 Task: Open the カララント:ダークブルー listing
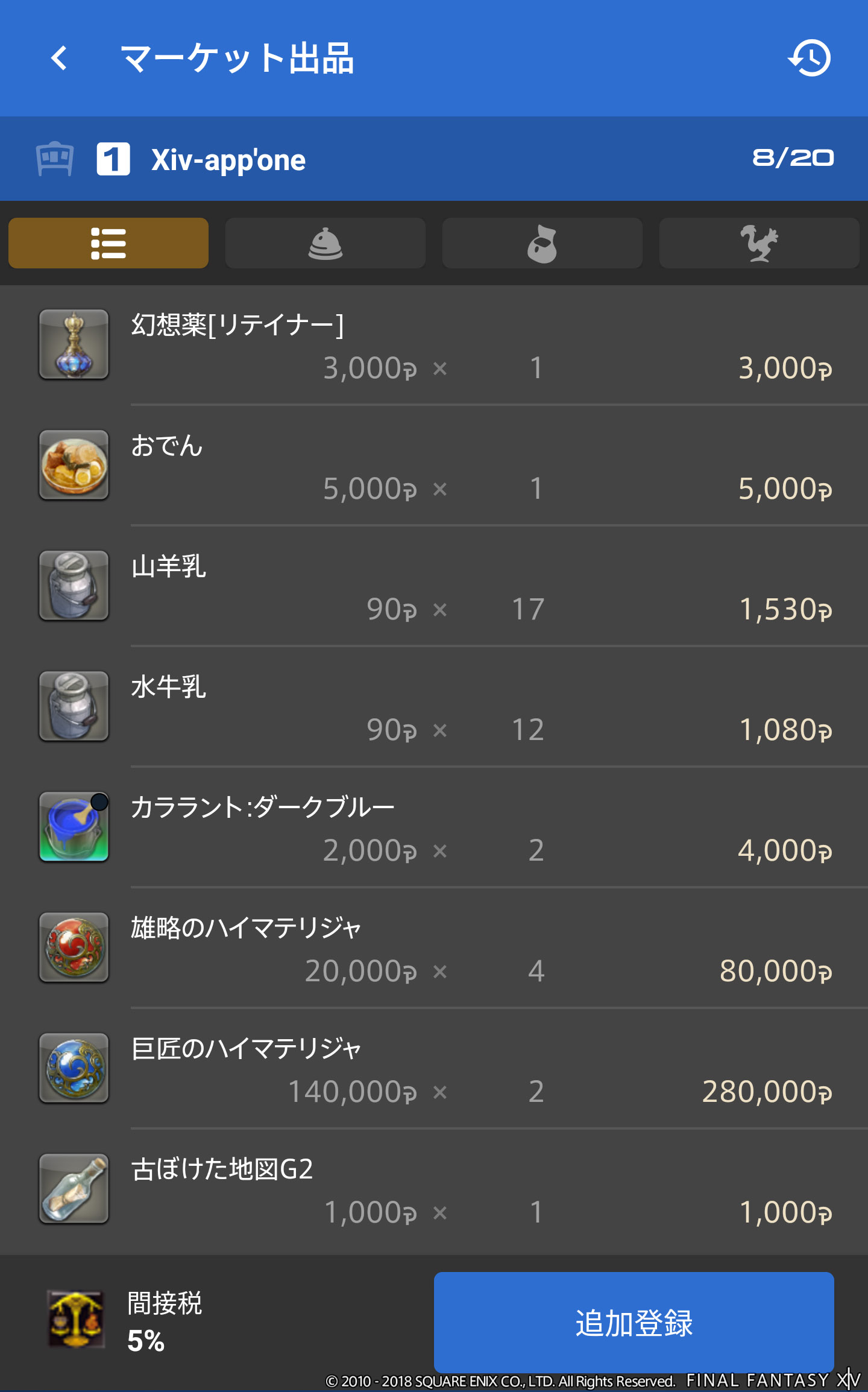pyautogui.click(x=434, y=827)
